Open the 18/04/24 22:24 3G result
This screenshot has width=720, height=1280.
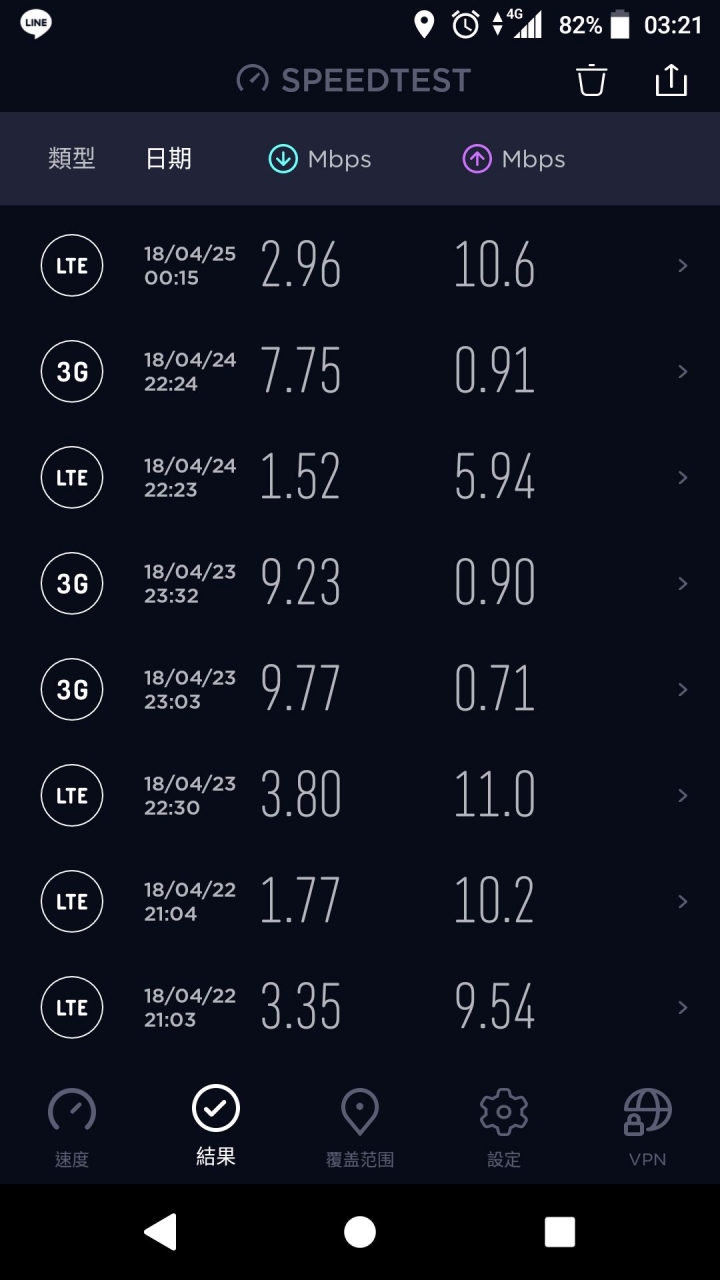coord(360,371)
